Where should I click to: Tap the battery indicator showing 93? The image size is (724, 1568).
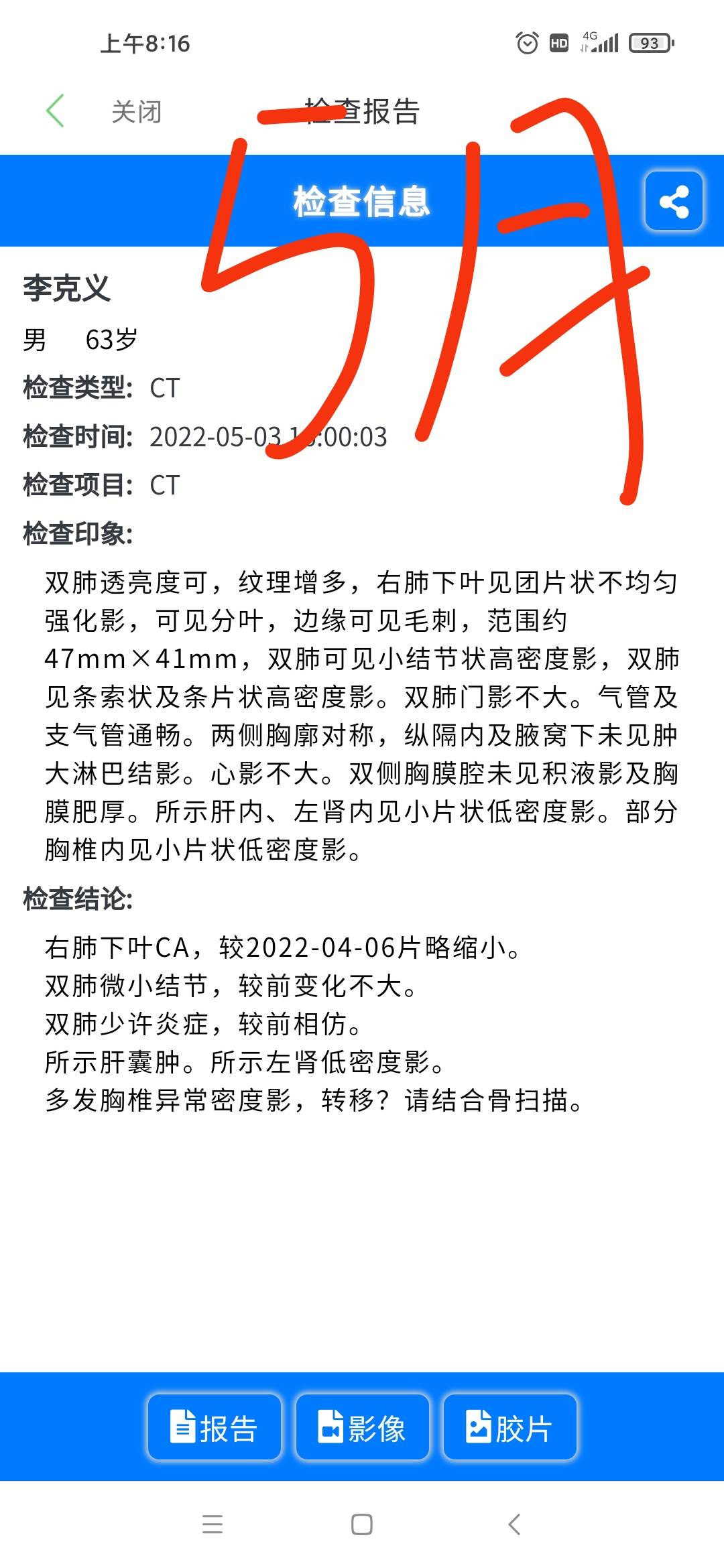[x=648, y=43]
